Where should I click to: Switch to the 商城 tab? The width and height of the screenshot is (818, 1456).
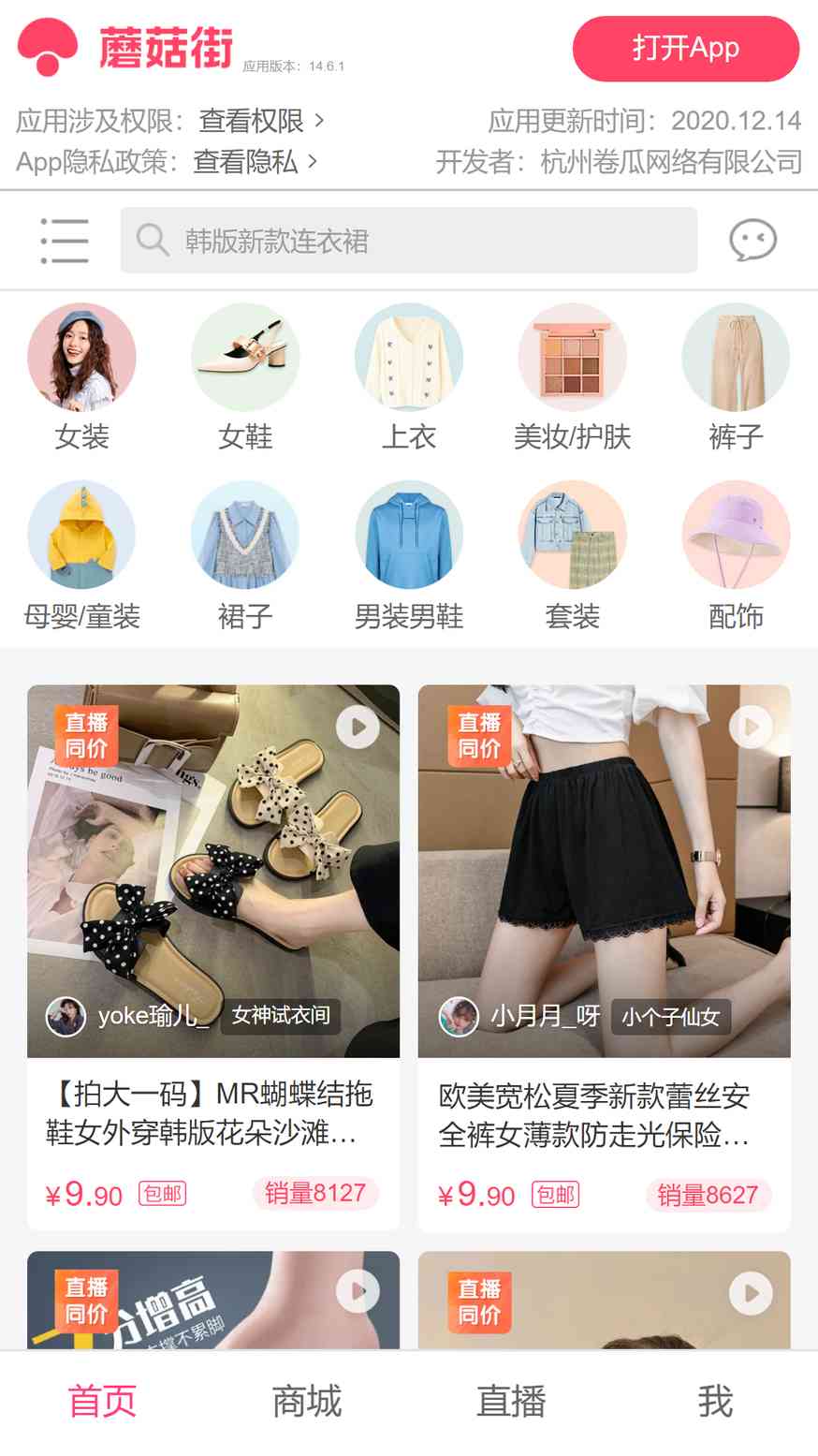point(307,1402)
